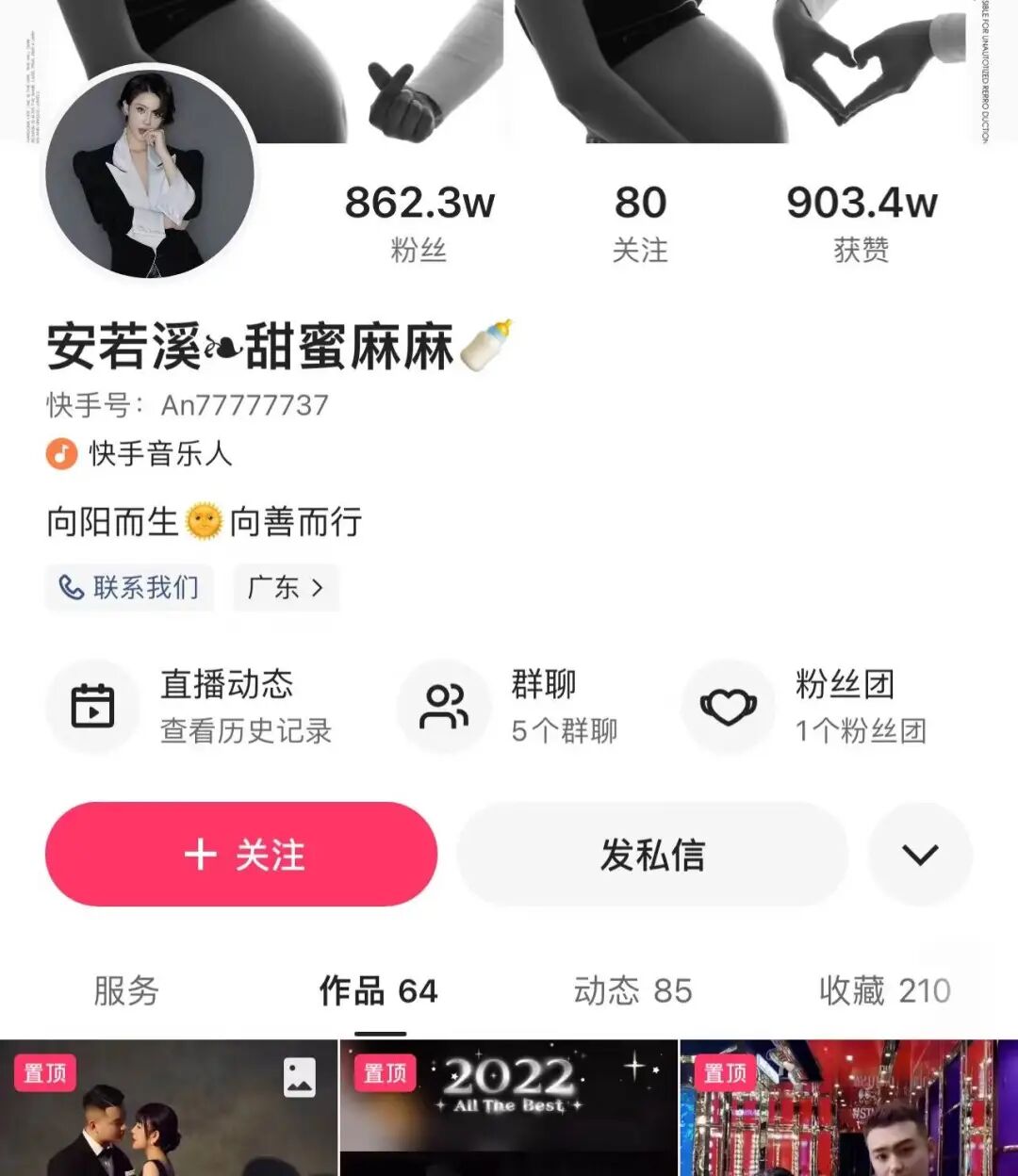Click the 发私信 message button

point(649,855)
